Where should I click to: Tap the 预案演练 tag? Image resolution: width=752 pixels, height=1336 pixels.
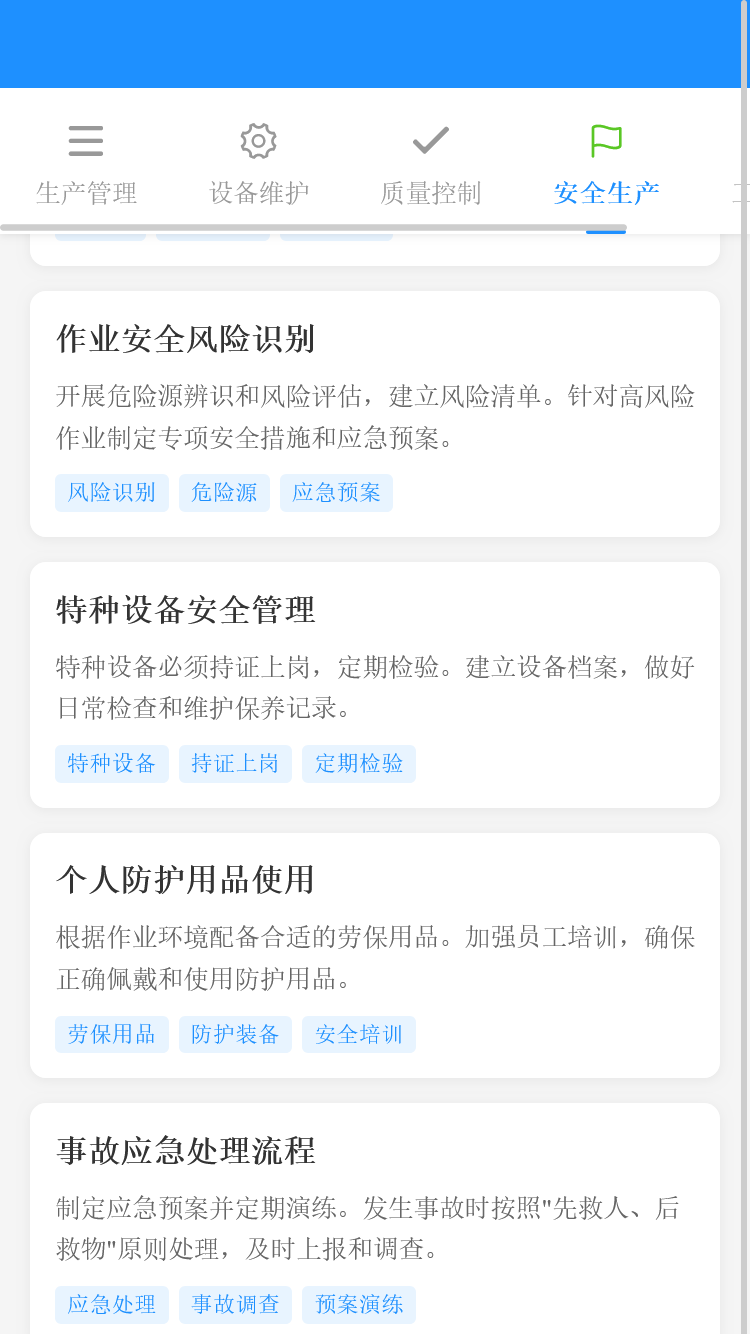tap(358, 1304)
